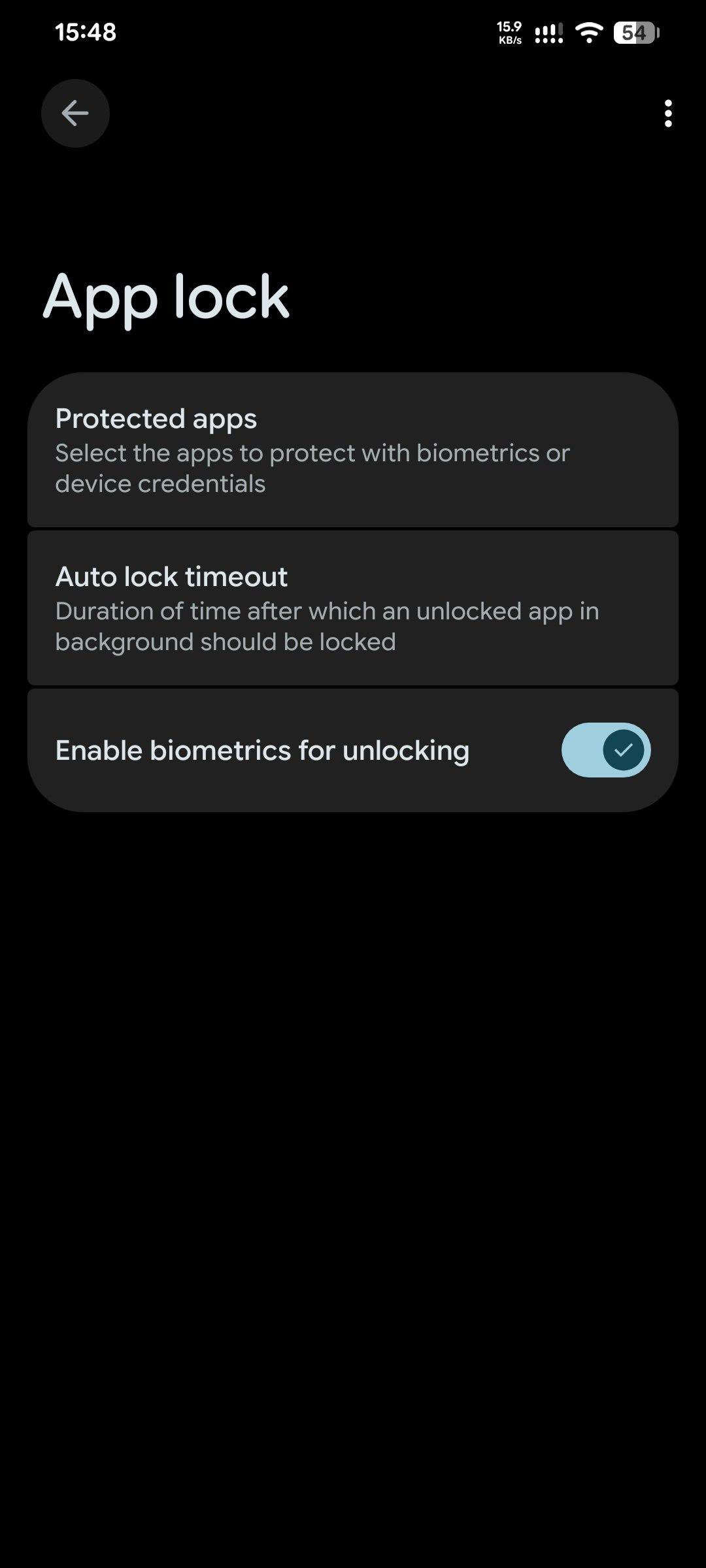Disable biometrics for unlocking
Screen dimensions: 706x1568
(605, 750)
